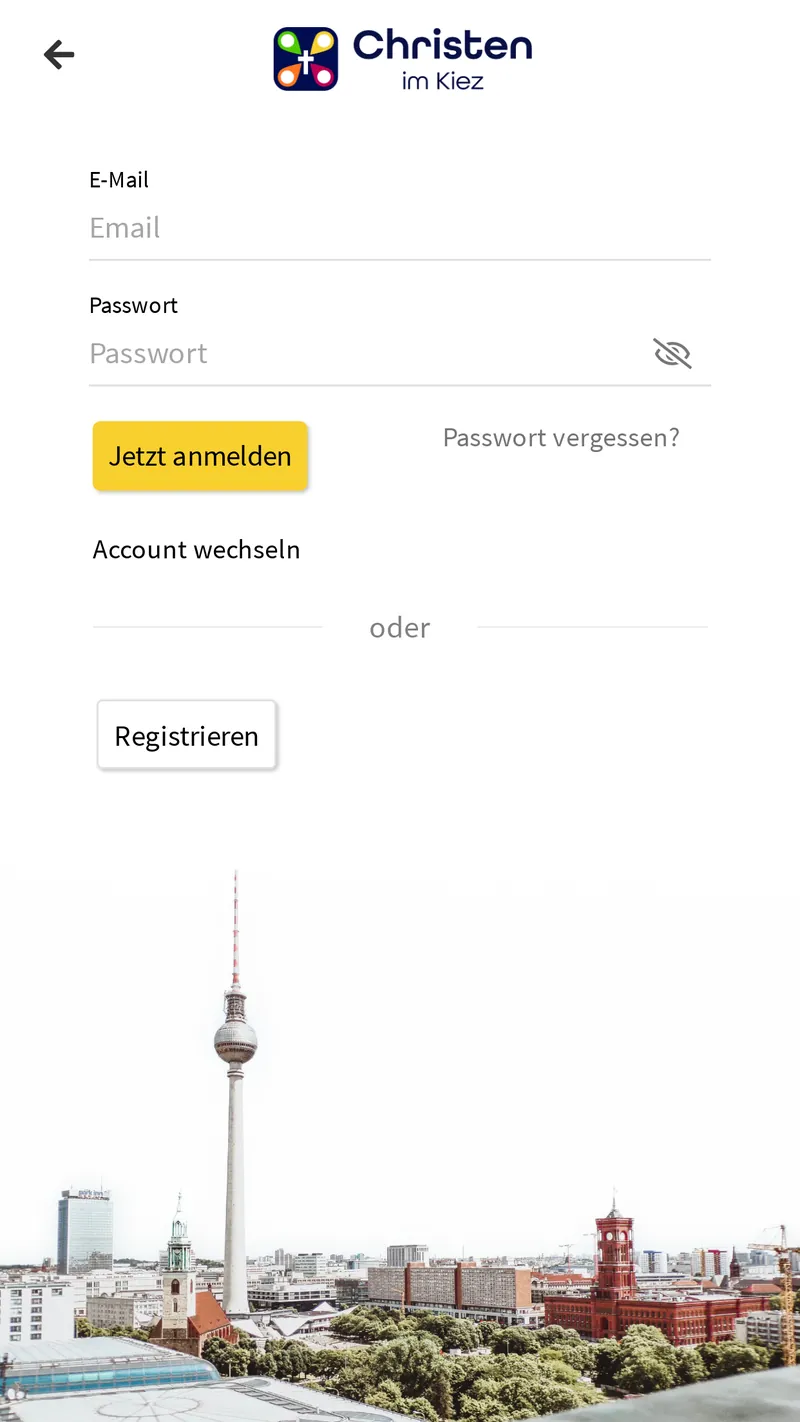Click the oder divider text
This screenshot has height=1422, width=800.
pyautogui.click(x=400, y=627)
